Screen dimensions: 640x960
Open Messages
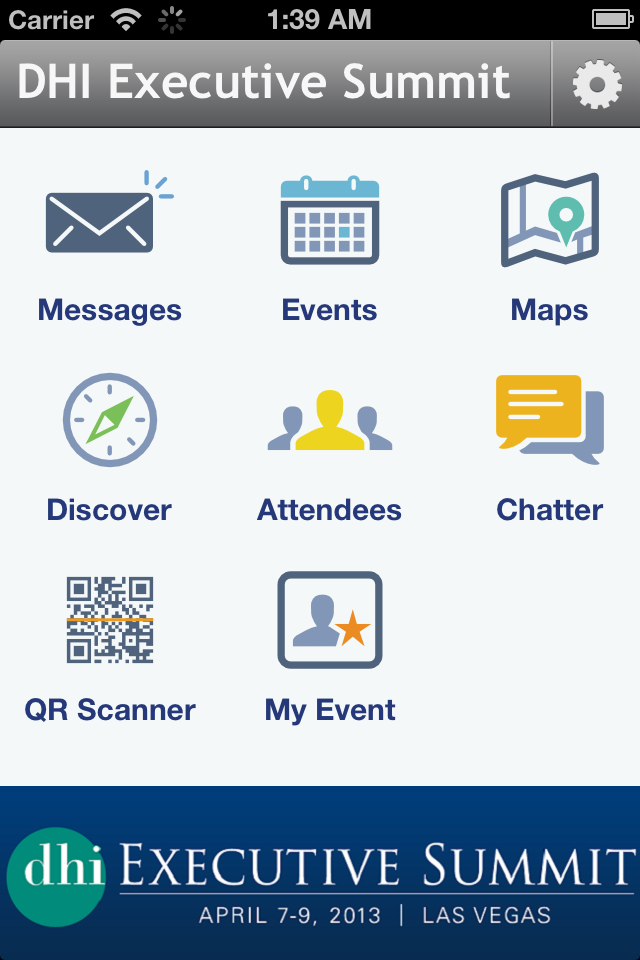109,245
